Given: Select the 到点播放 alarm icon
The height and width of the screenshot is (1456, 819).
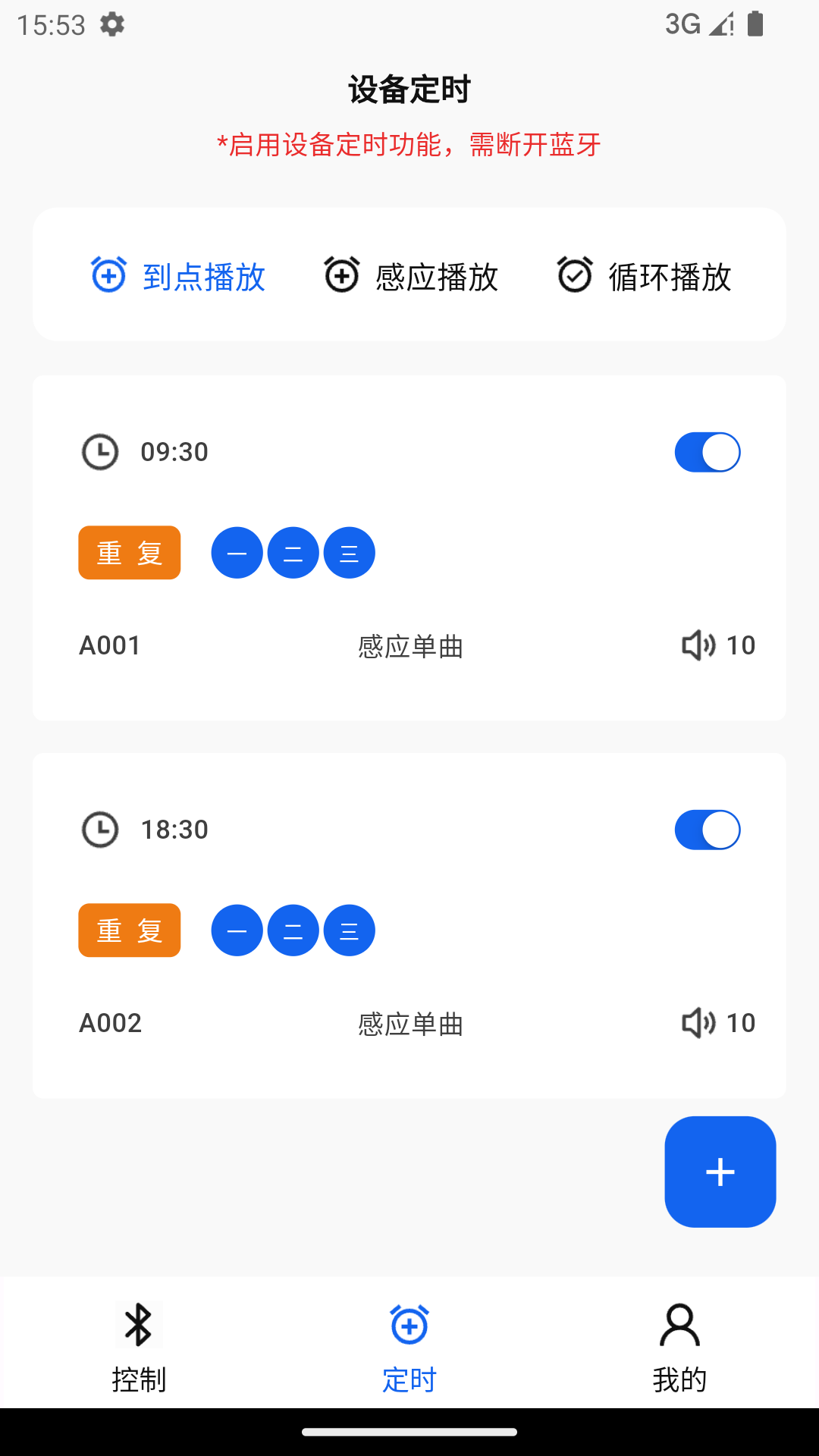Looking at the screenshot, I should (107, 276).
